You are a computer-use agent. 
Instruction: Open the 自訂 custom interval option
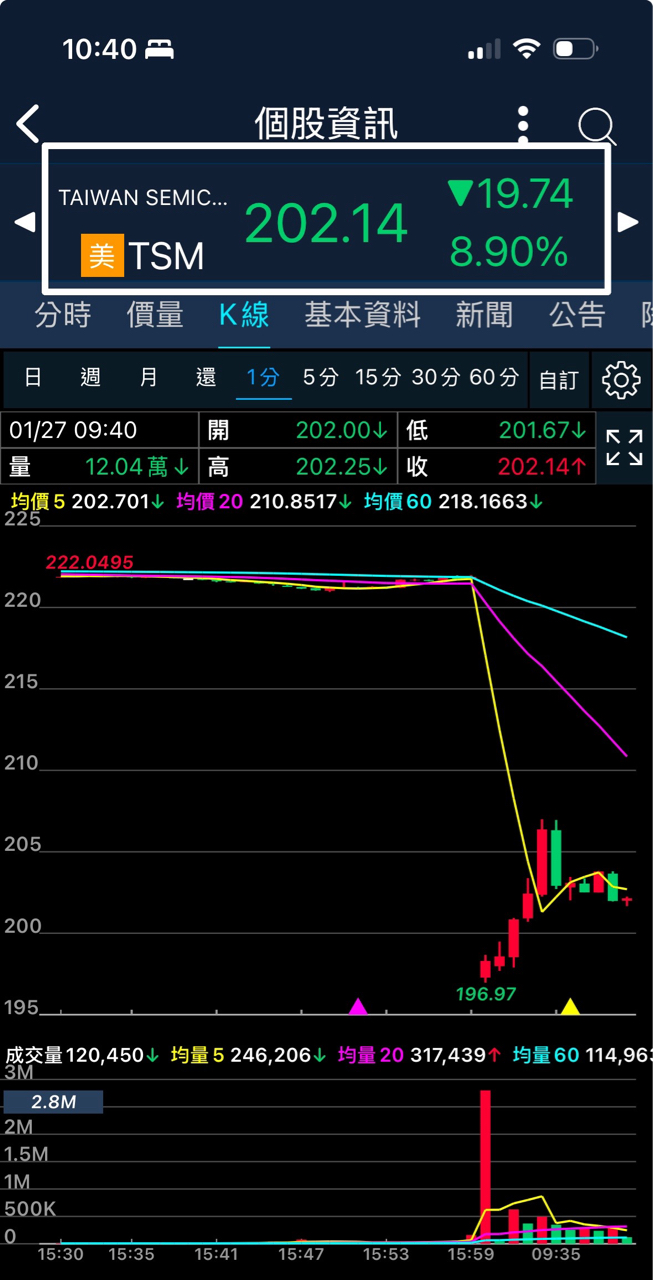[559, 380]
